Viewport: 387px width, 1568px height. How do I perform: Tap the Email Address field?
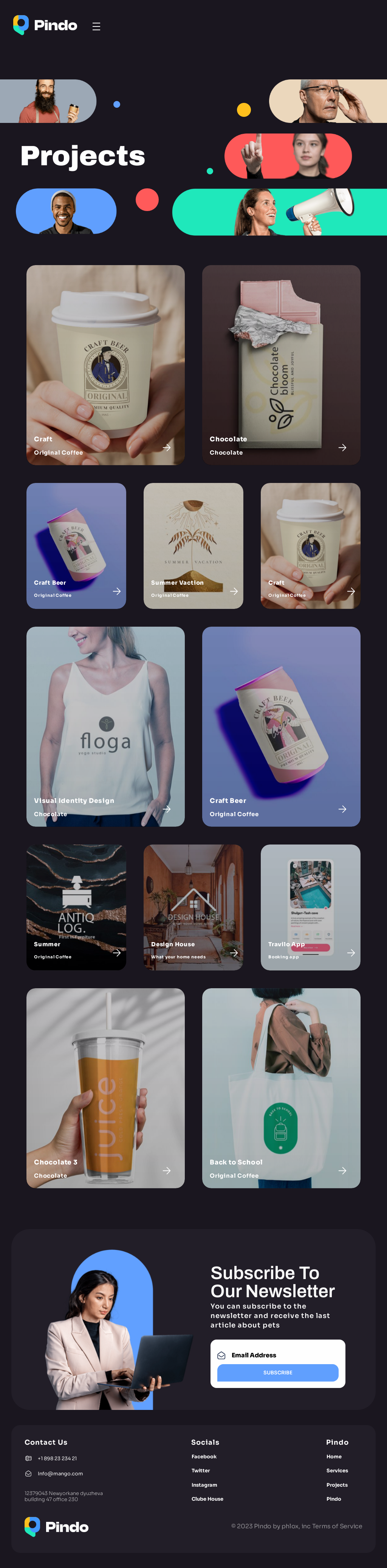[x=277, y=1355]
